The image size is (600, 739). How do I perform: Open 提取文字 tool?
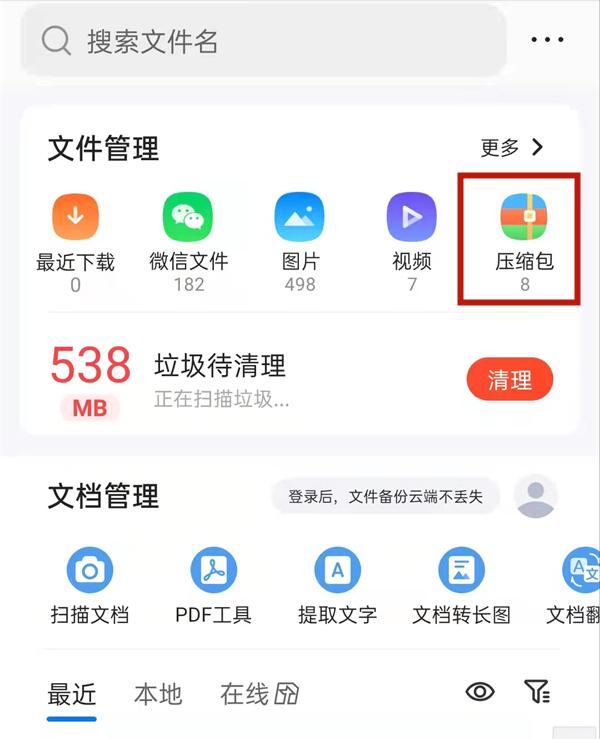pos(337,571)
